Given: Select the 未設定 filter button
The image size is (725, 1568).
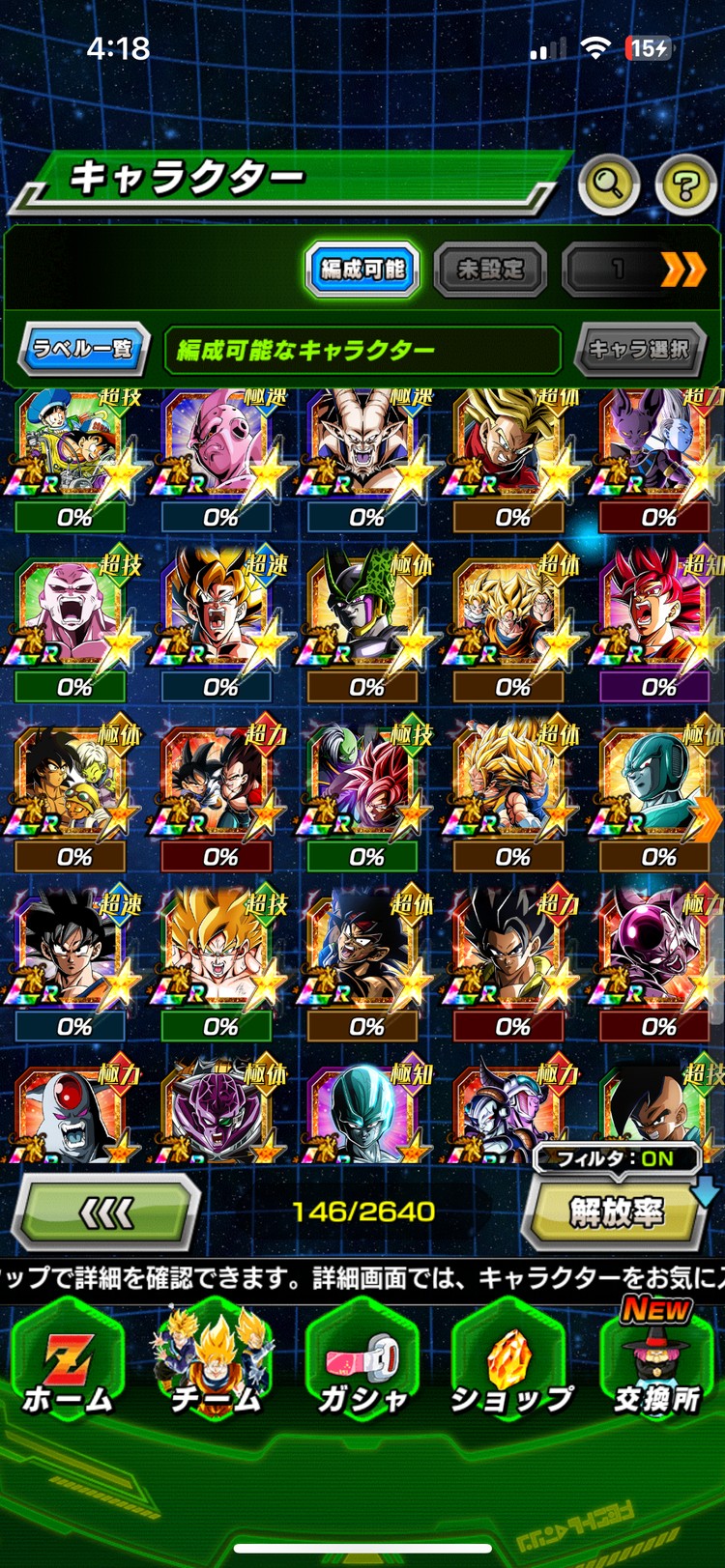Looking at the screenshot, I should 490,270.
